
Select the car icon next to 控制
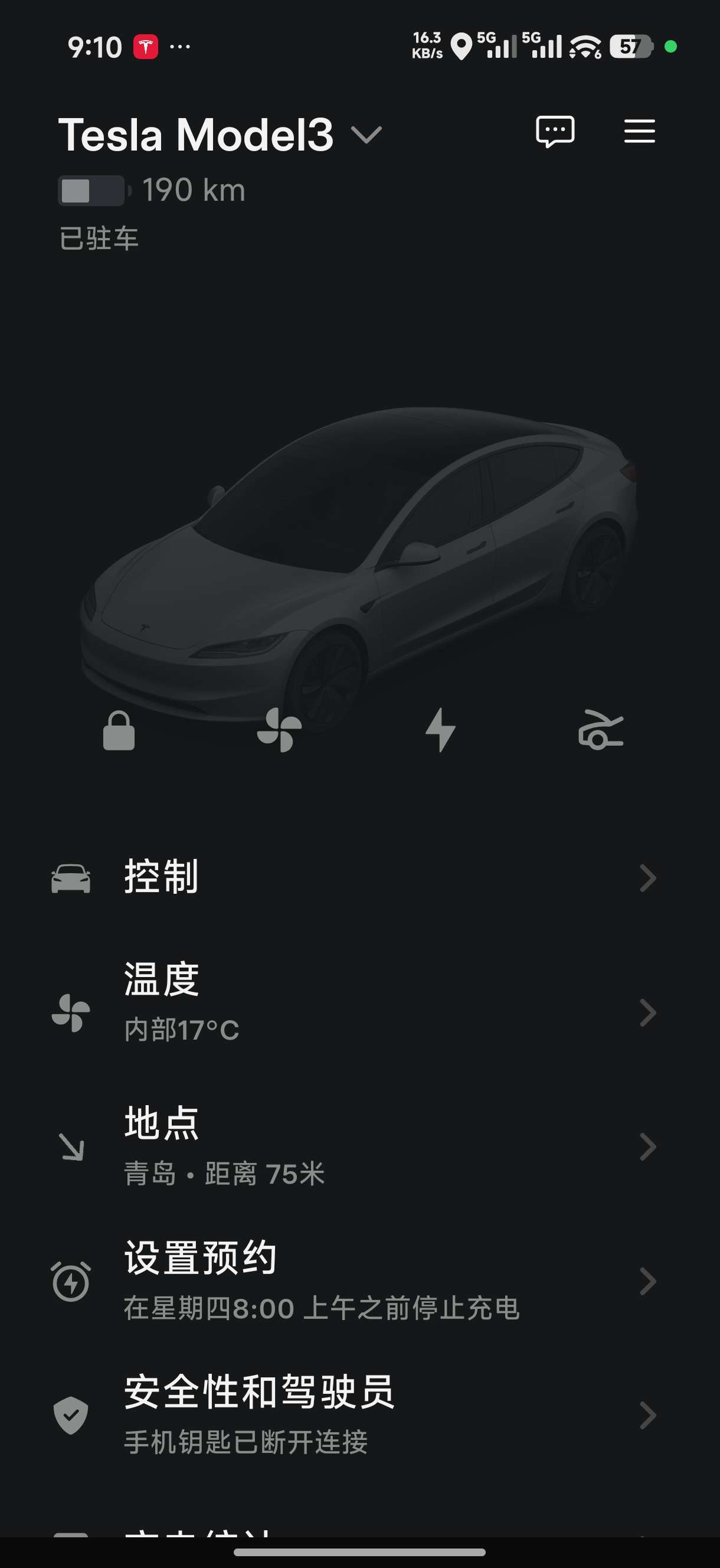point(71,877)
